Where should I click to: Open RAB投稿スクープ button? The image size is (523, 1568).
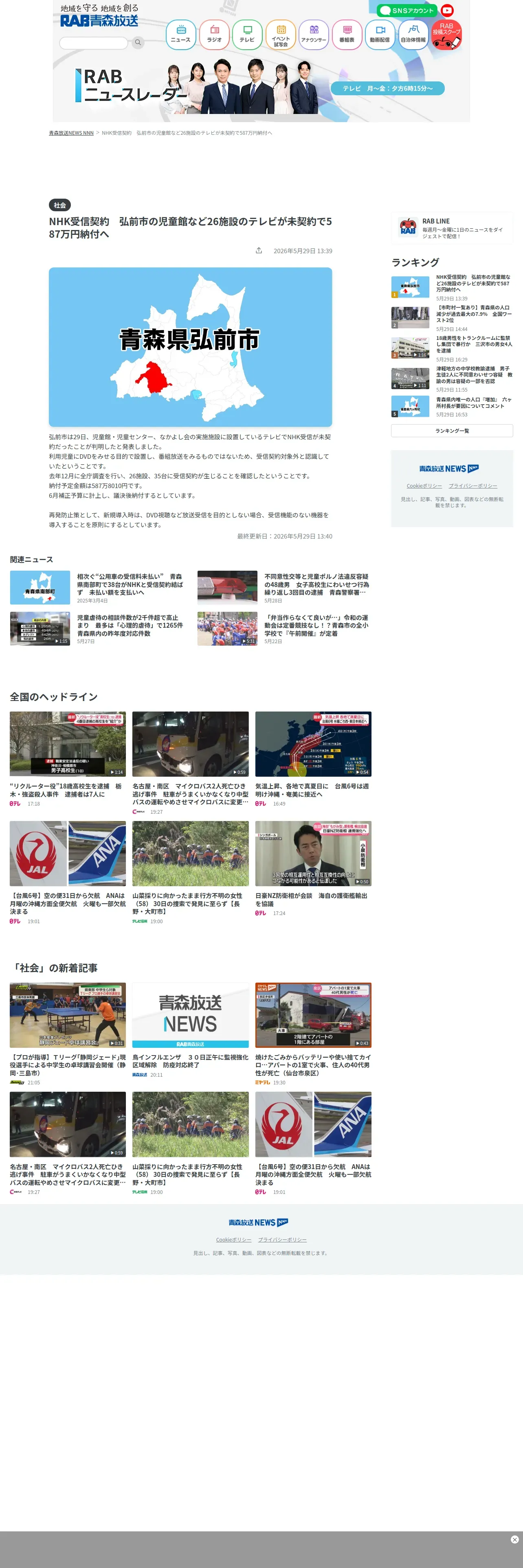pyautogui.click(x=446, y=35)
